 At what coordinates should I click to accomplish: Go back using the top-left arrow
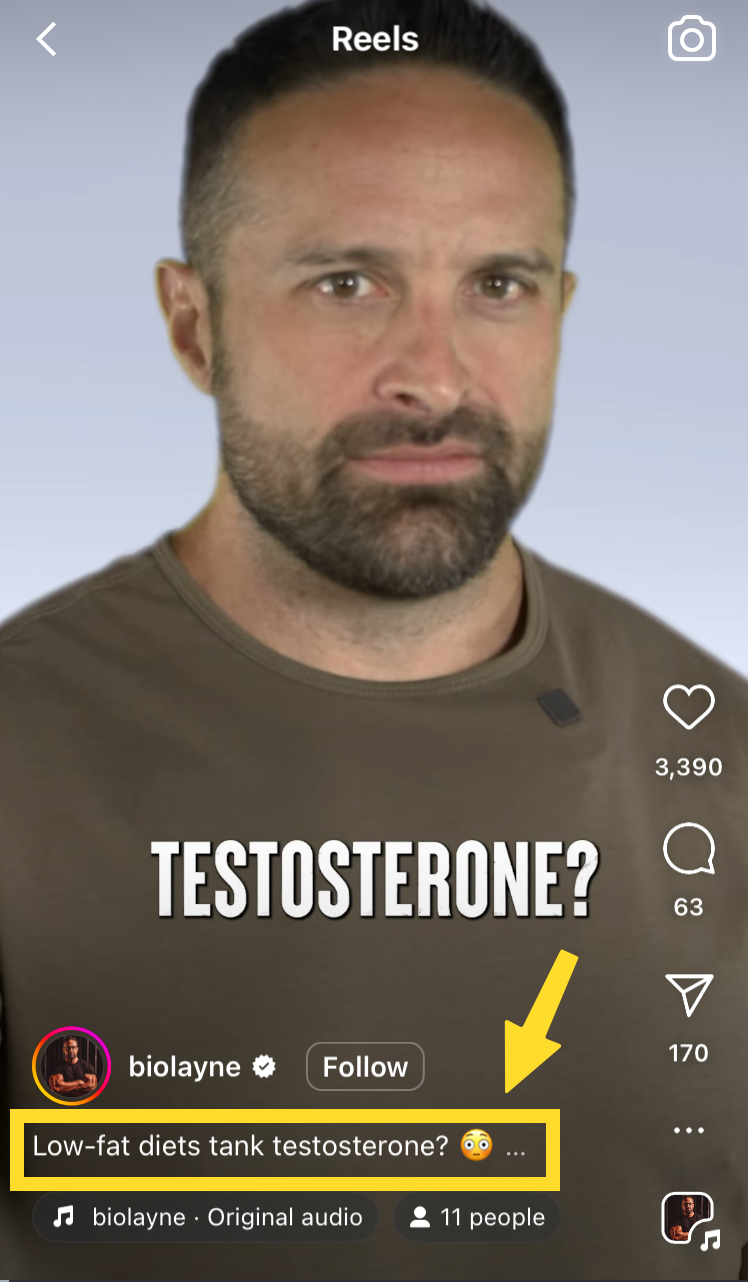pyautogui.click(x=46, y=40)
